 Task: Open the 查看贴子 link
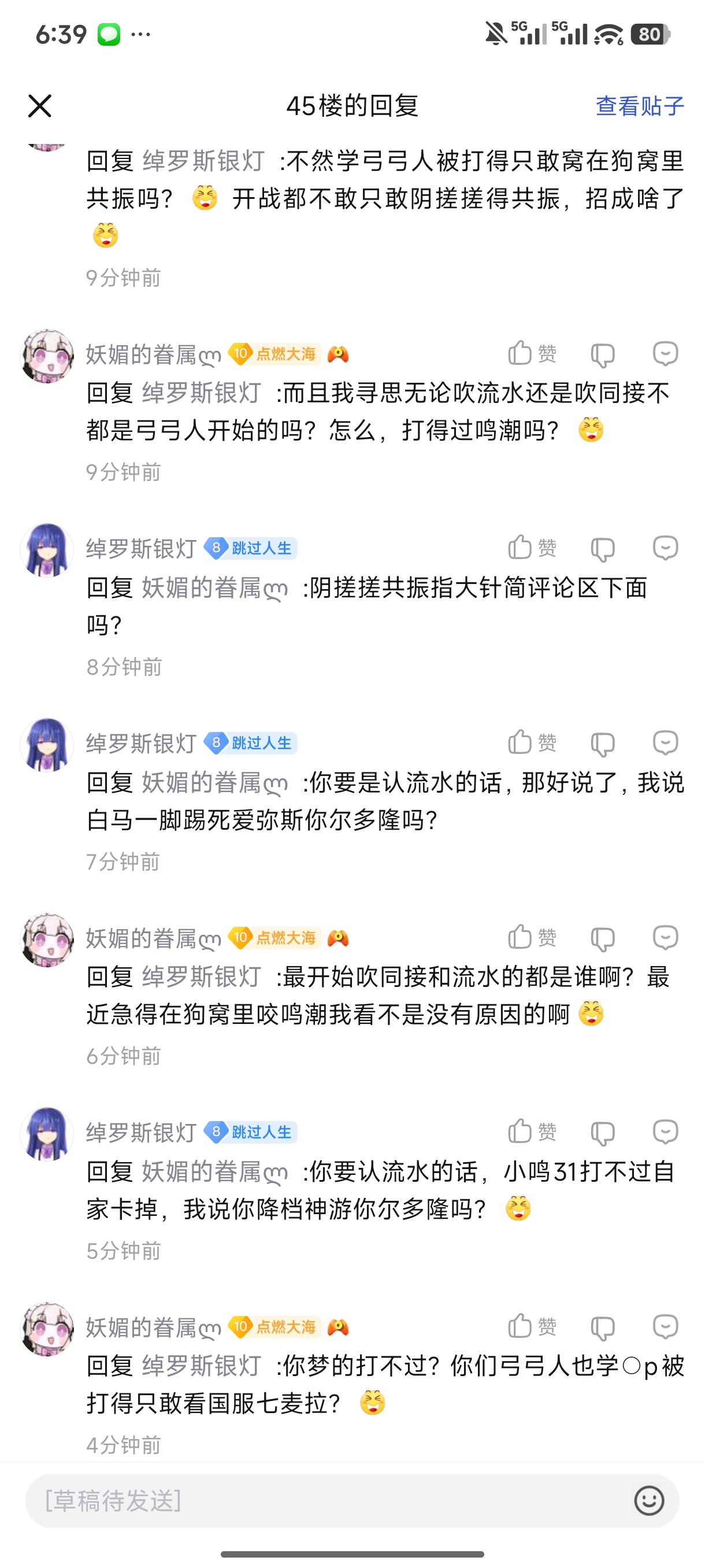[x=640, y=106]
